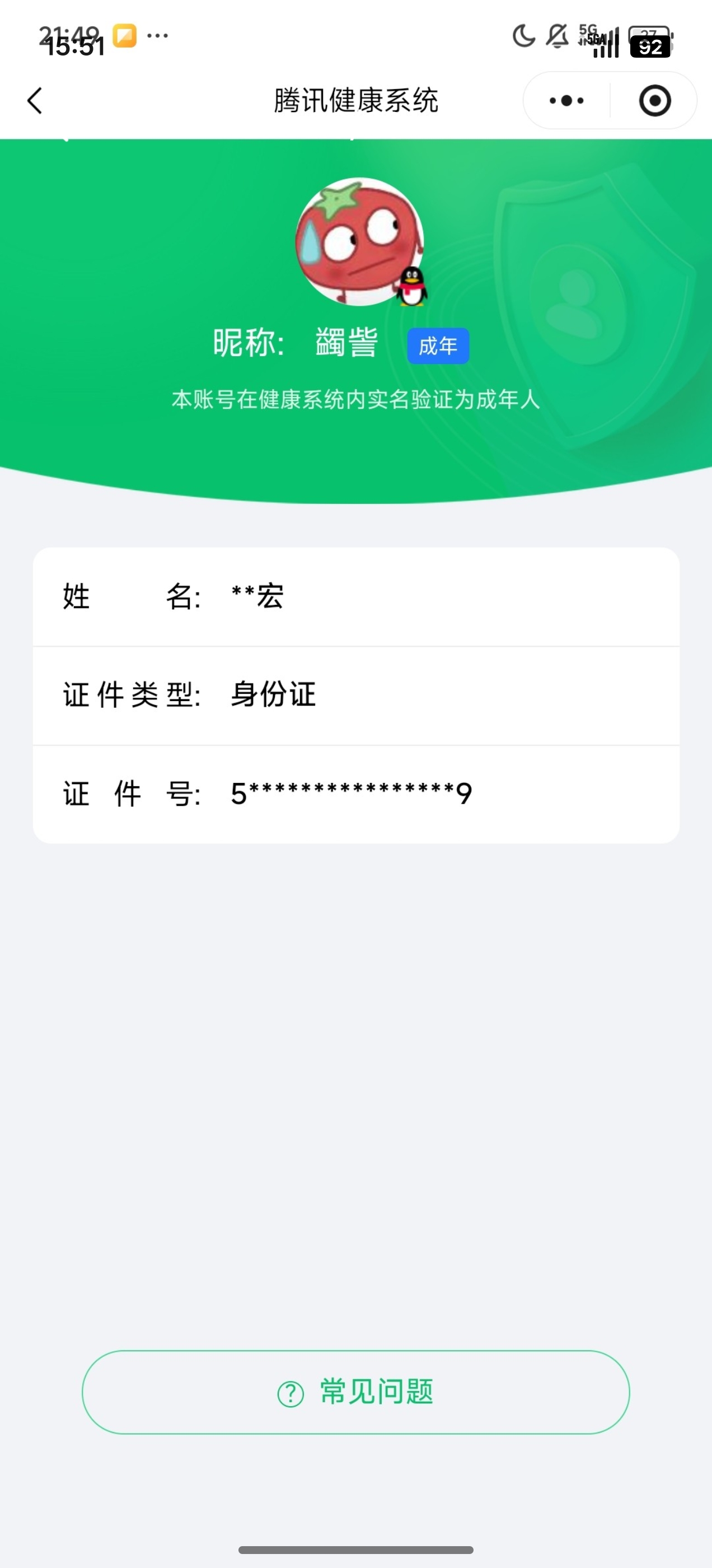The image size is (712, 1568).
Task: Open the mini program more-options menu
Action: point(566,100)
